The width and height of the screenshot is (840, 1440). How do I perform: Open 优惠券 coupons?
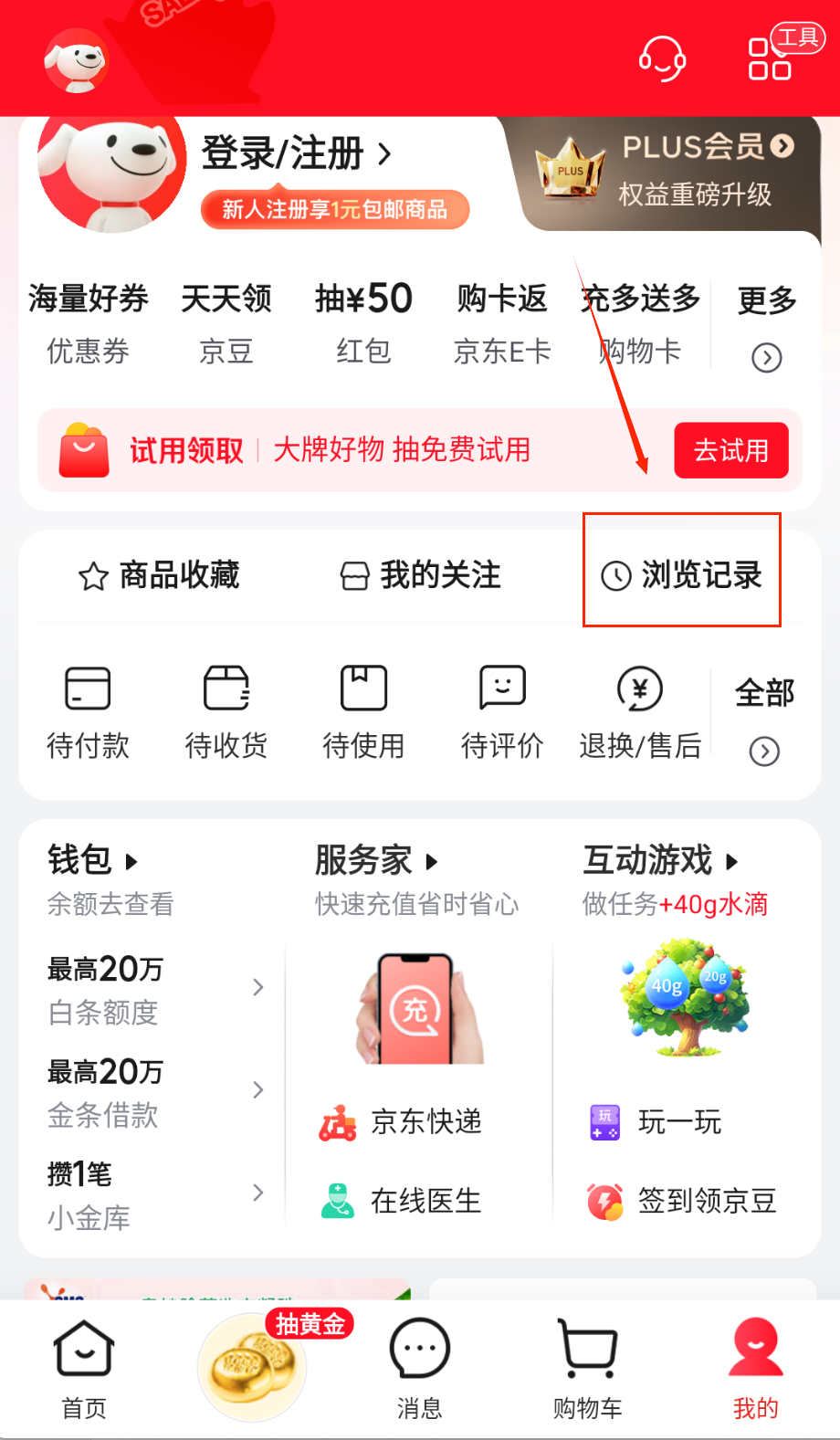pyautogui.click(x=88, y=323)
